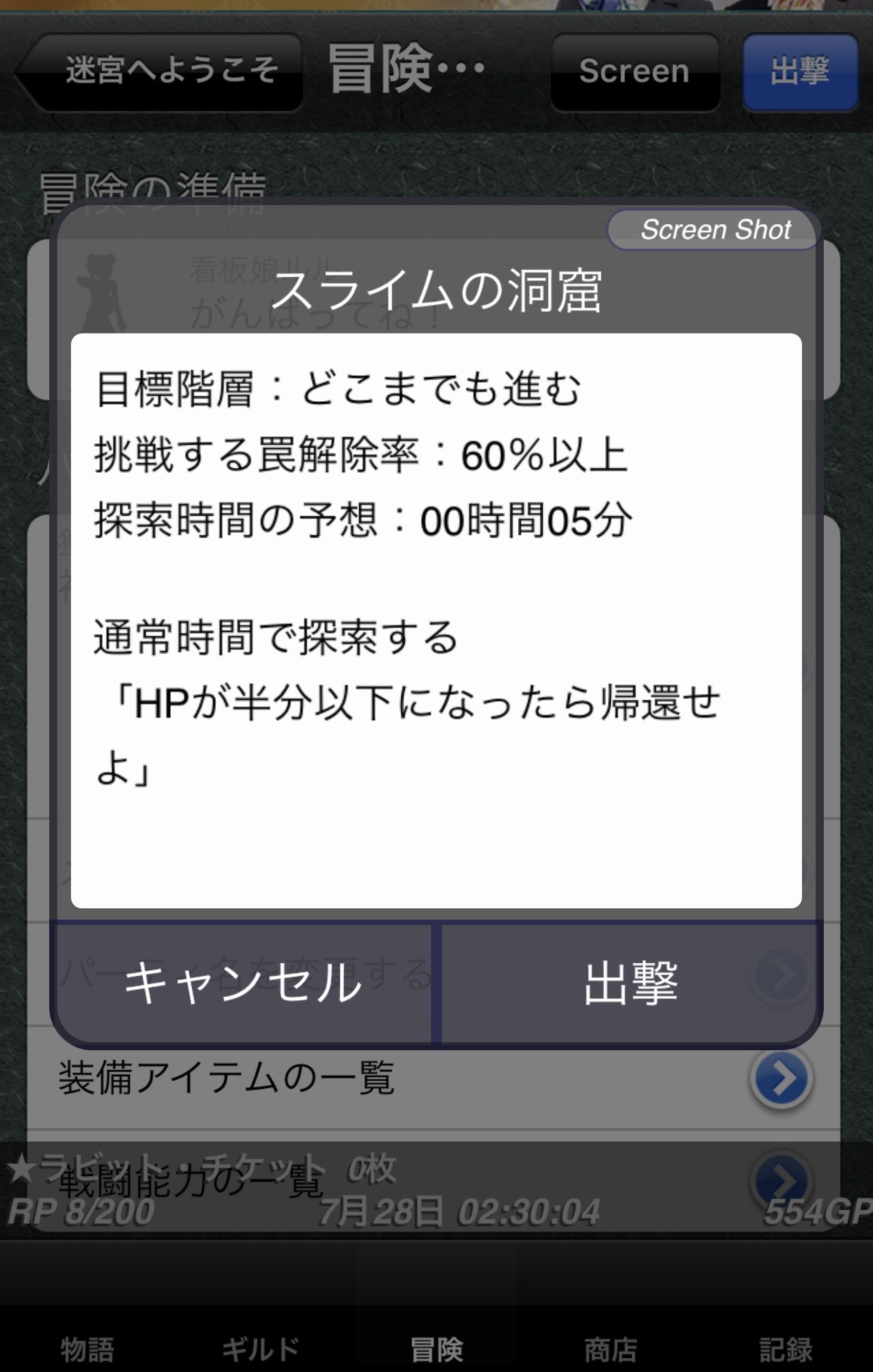Go to the 記録 tab
Viewport: 873px width, 1372px height.
click(785, 1349)
